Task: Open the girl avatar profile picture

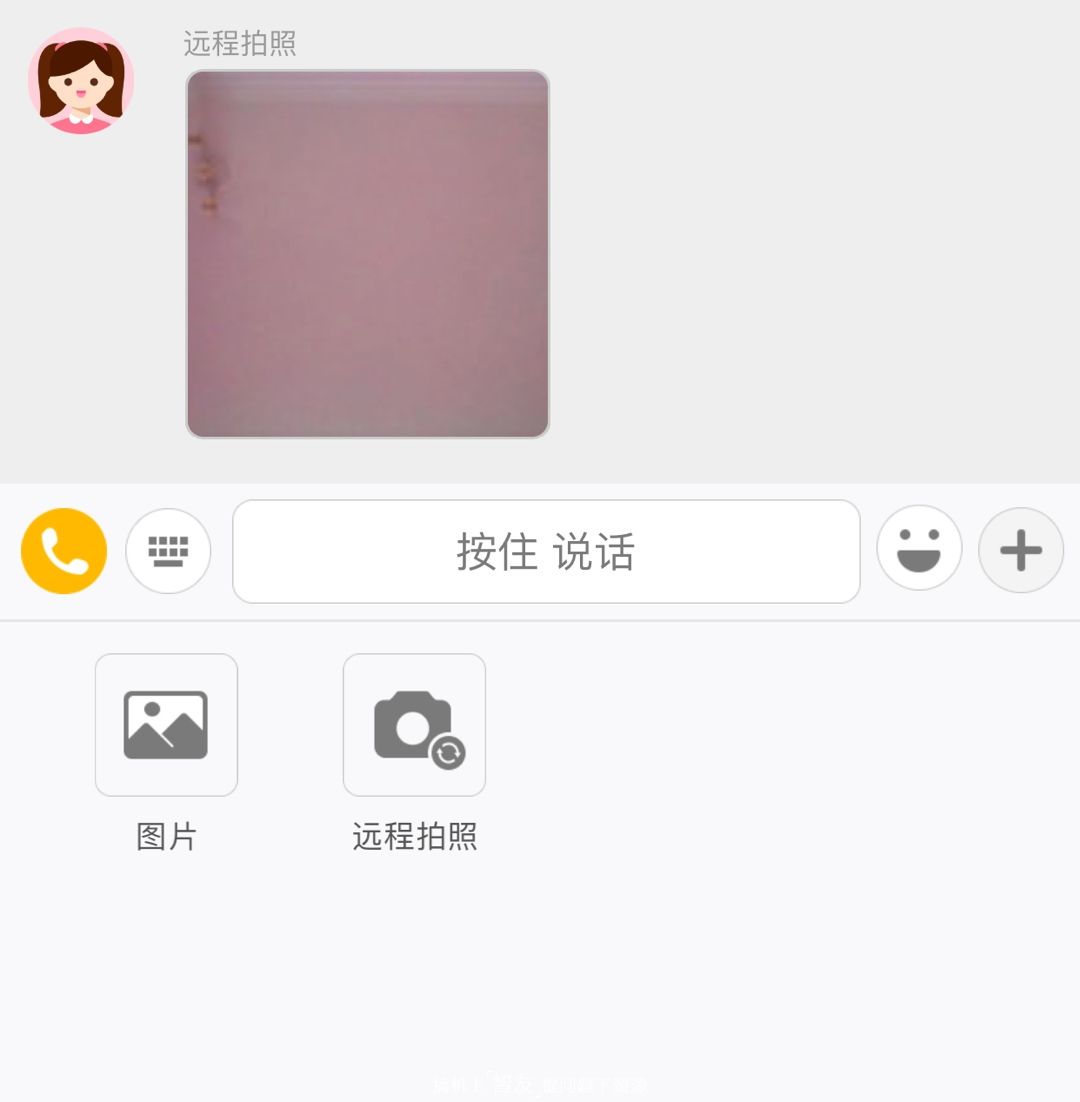Action: coord(81,79)
